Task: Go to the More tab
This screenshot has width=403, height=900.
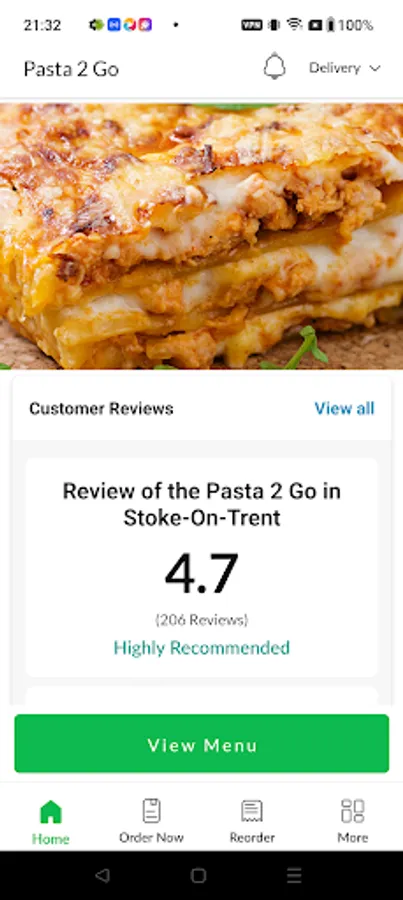Action: (x=352, y=821)
